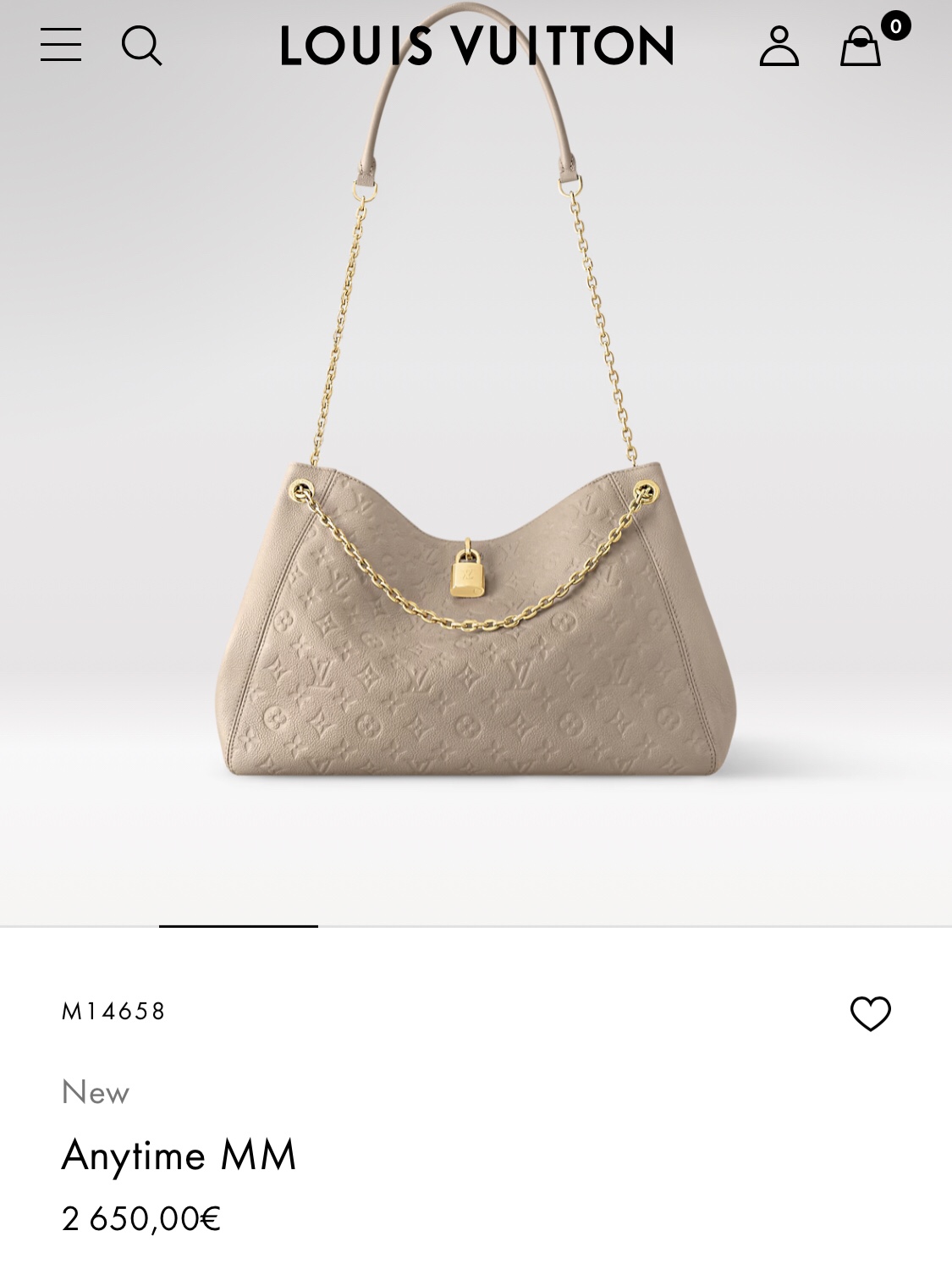Viewport: 952px width, 1275px height.
Task: Open the shopping bag
Action: (x=861, y=46)
